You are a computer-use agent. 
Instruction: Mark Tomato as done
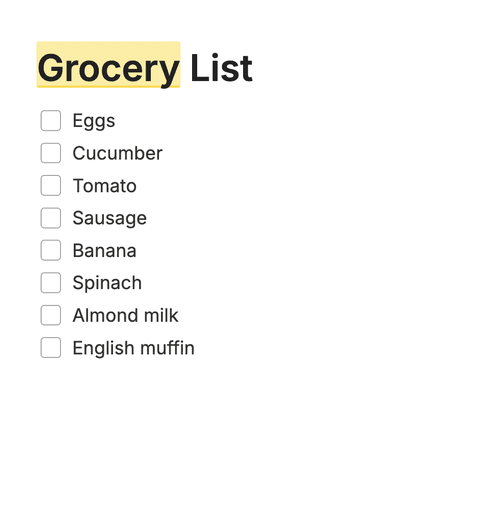(51, 185)
